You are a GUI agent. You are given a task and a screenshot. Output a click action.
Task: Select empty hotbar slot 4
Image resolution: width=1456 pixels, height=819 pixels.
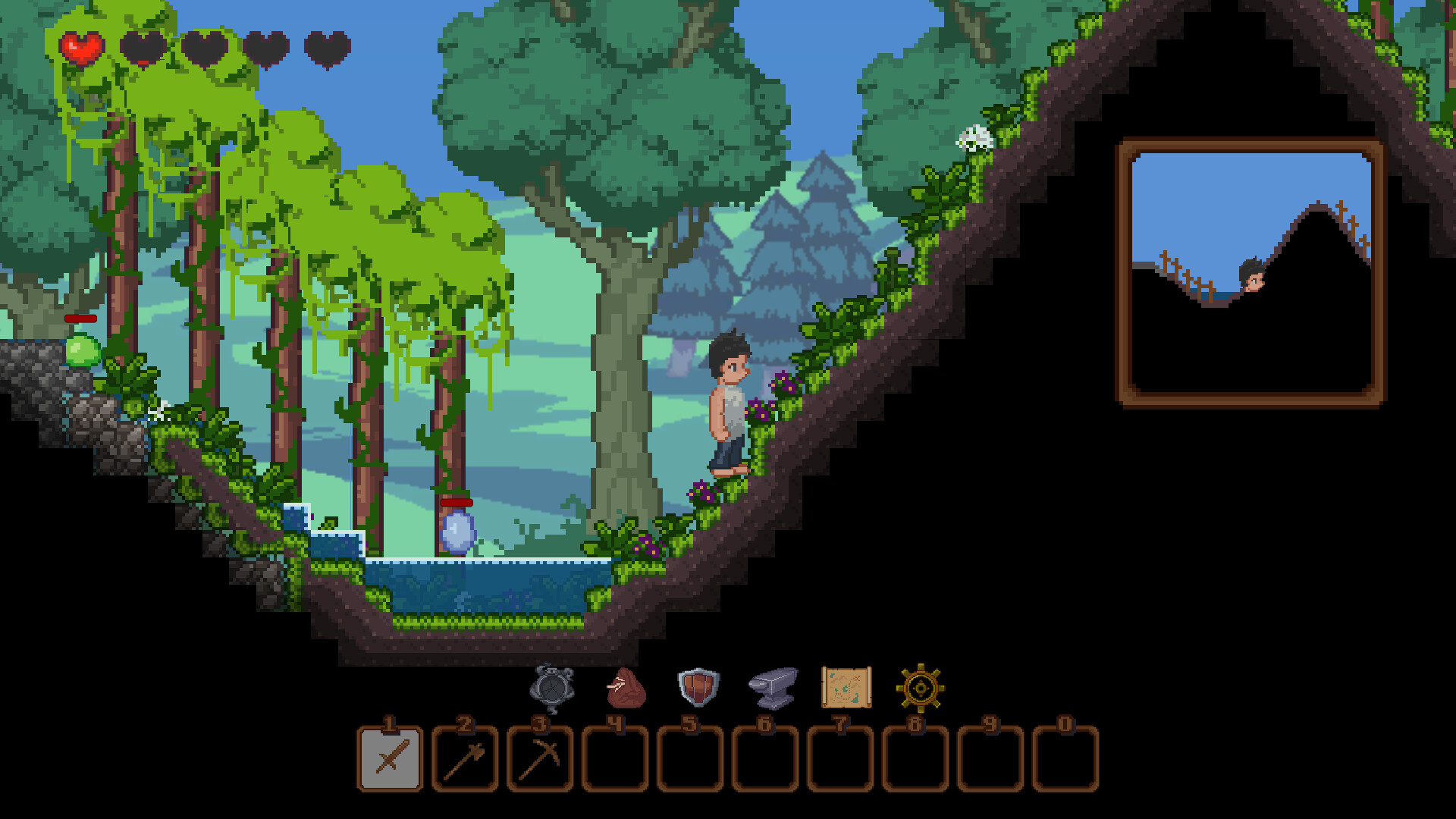[x=615, y=758]
